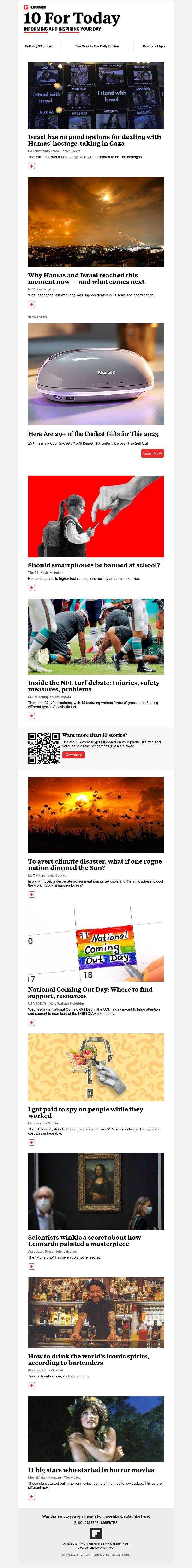Viewport: 192px width, 1568px height.
Task: Tap the Download App link
Action: click(154, 46)
